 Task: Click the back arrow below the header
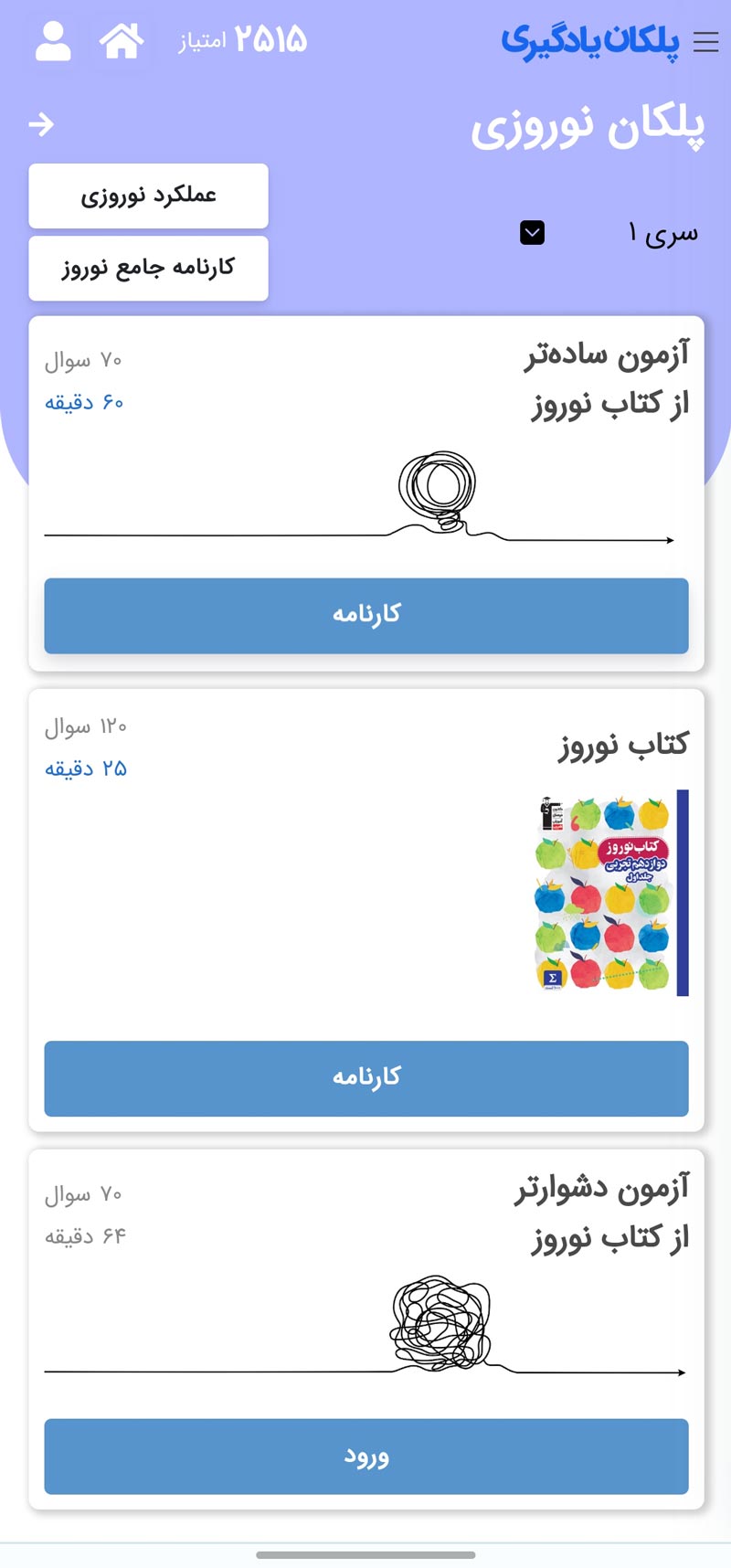(41, 124)
